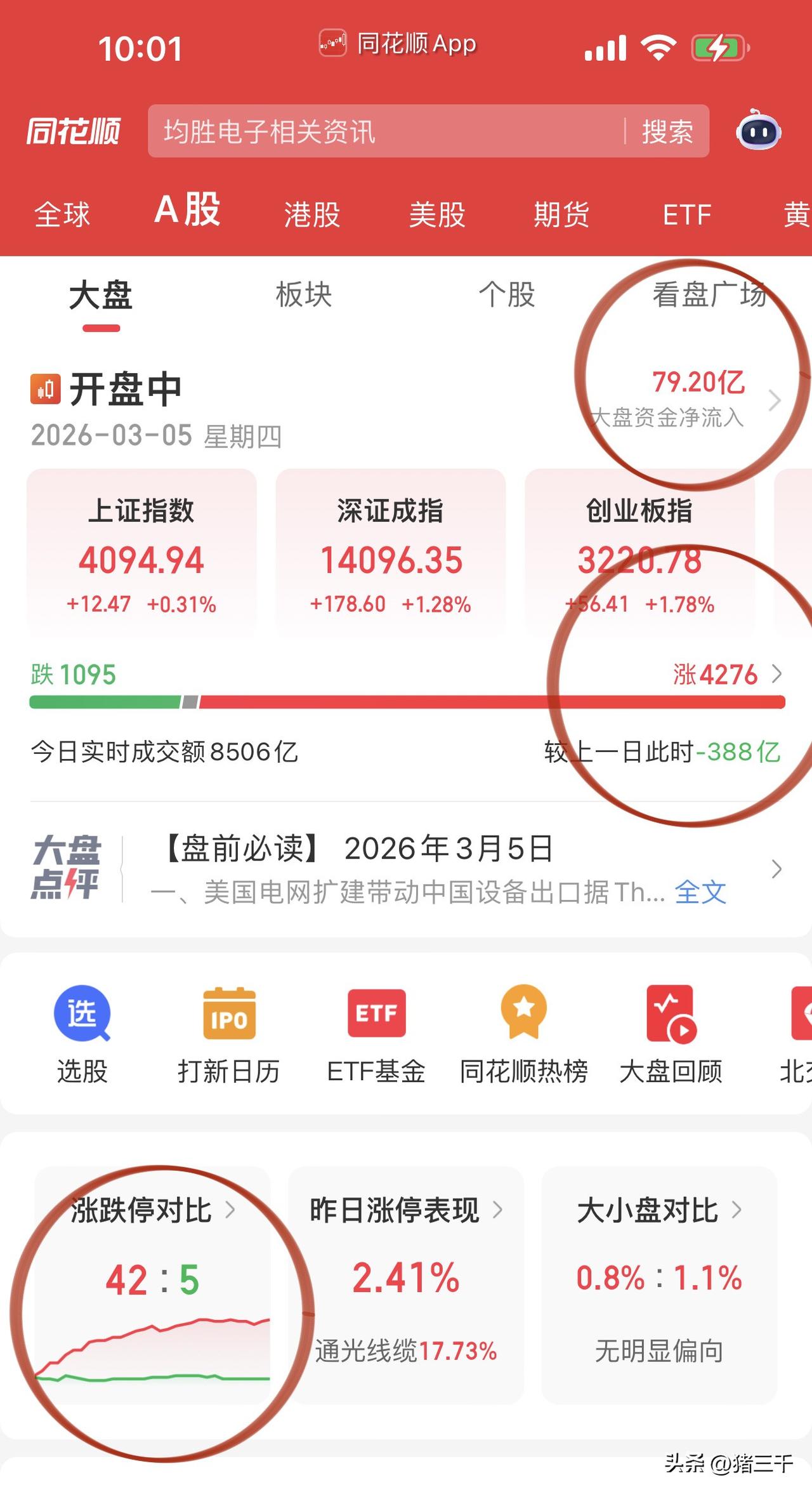The width and height of the screenshot is (812, 1492).
Task: Open full 盘前必读 article via chevron
Action: pos(777,869)
